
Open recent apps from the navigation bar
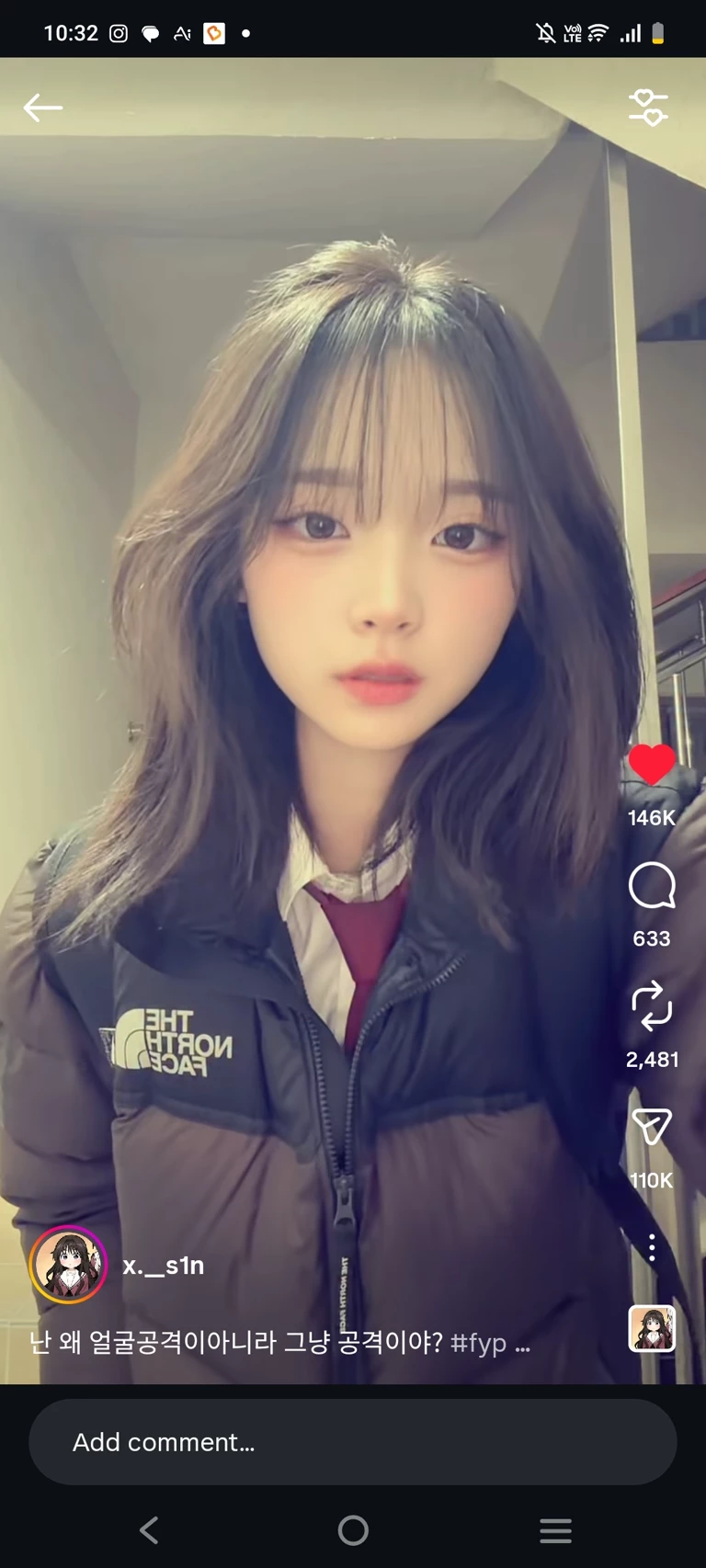pyautogui.click(x=555, y=1530)
